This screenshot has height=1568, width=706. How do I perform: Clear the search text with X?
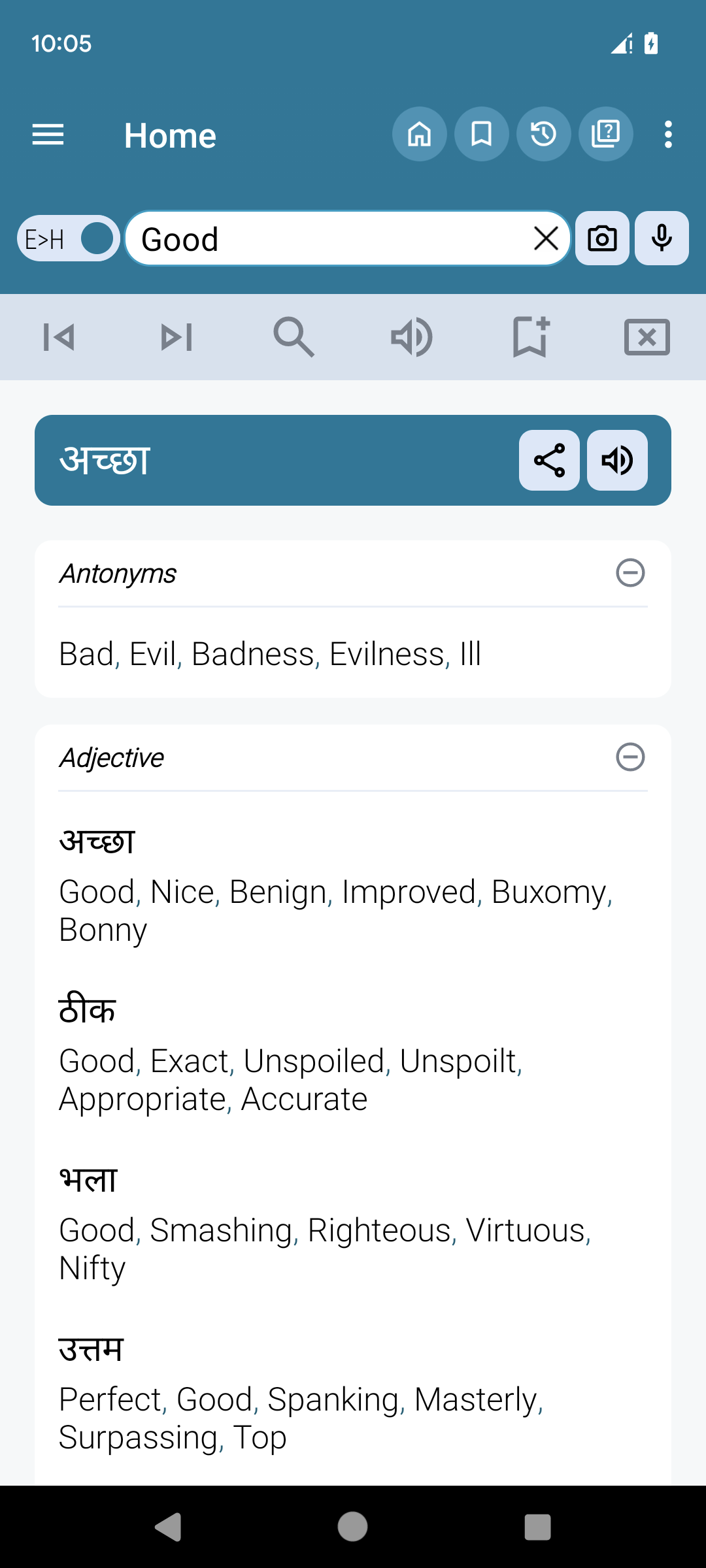pyautogui.click(x=546, y=238)
